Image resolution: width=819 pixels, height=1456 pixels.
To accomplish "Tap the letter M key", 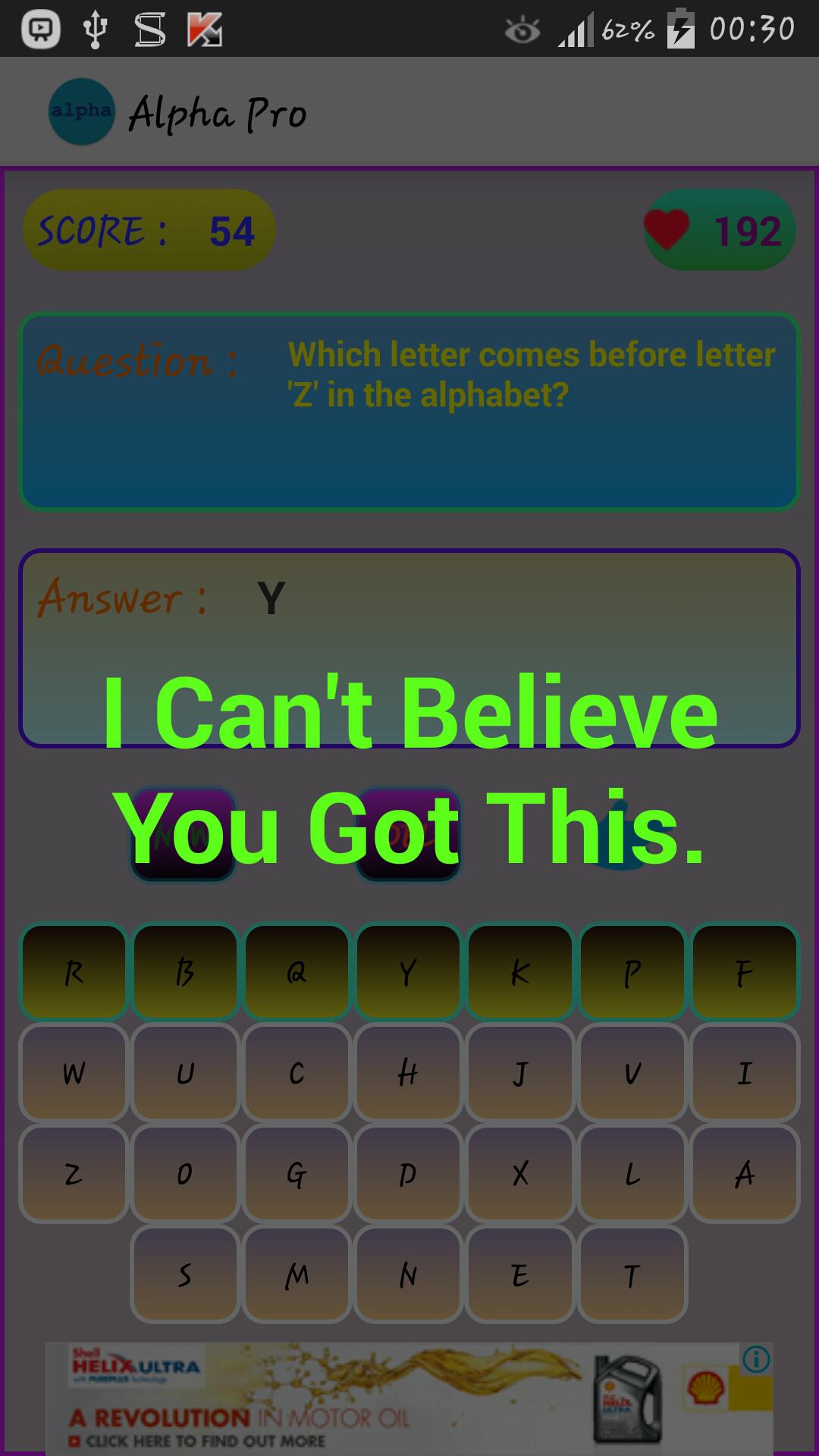I will point(297,1275).
